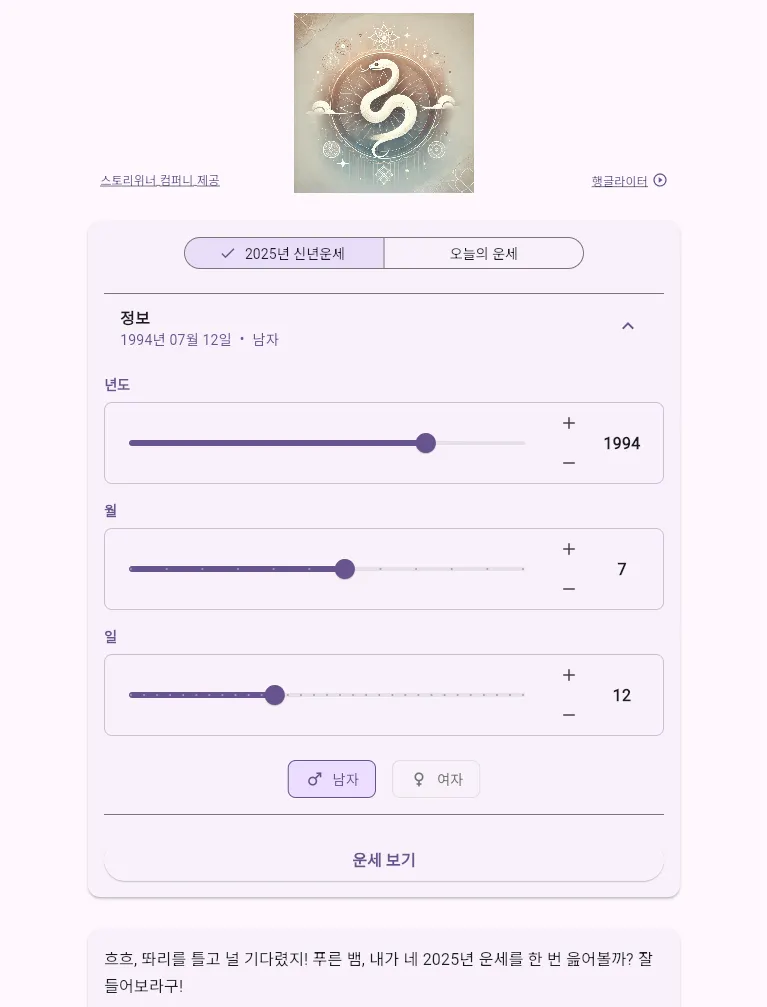Image resolution: width=767 pixels, height=1007 pixels.
Task: Decrease the 일 value with minus
Action: (x=569, y=715)
